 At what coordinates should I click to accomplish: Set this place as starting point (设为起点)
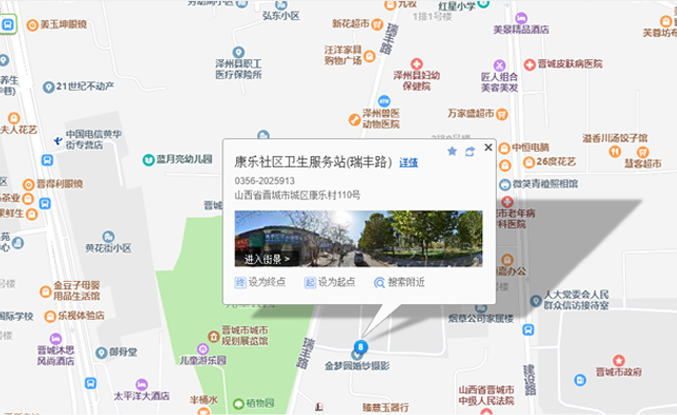pyautogui.click(x=329, y=283)
